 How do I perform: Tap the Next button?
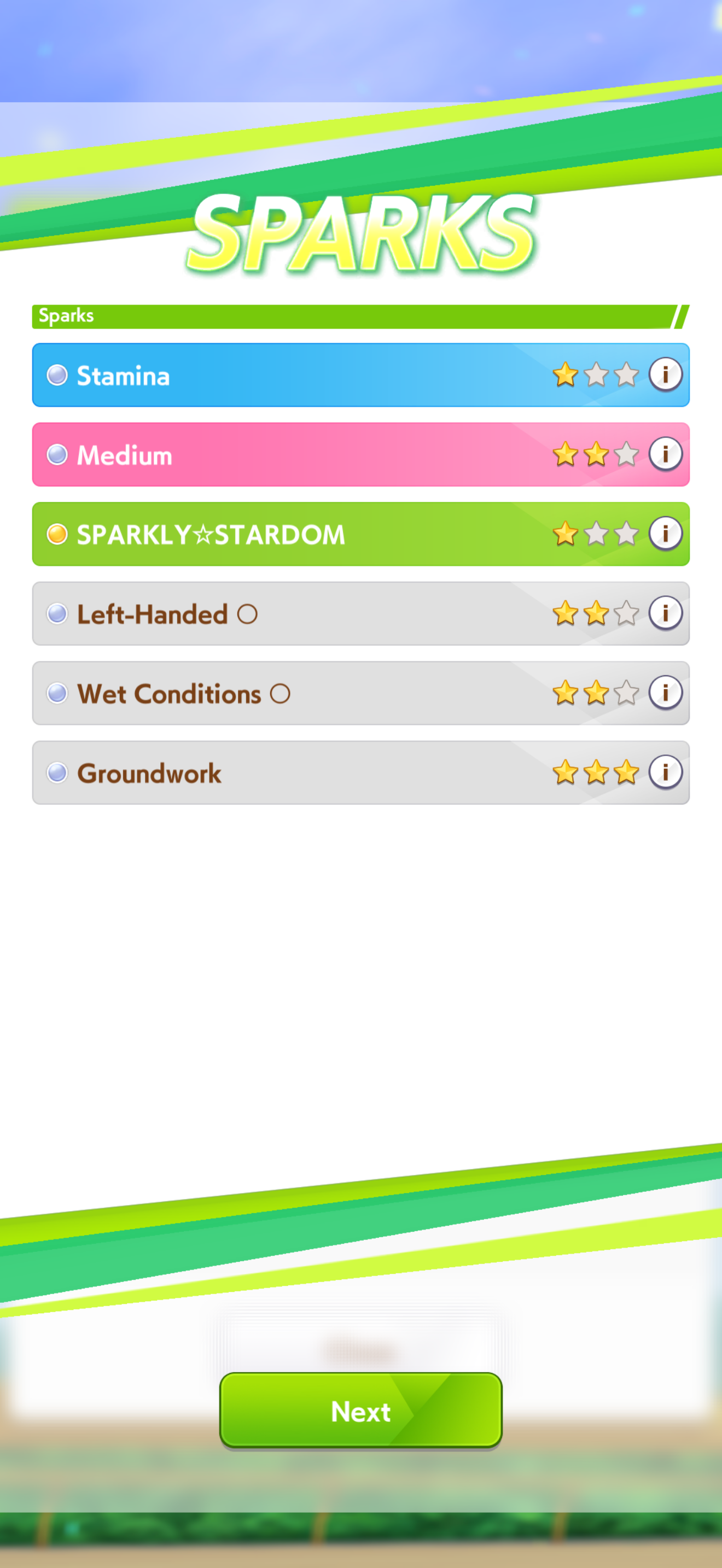pos(360,1411)
